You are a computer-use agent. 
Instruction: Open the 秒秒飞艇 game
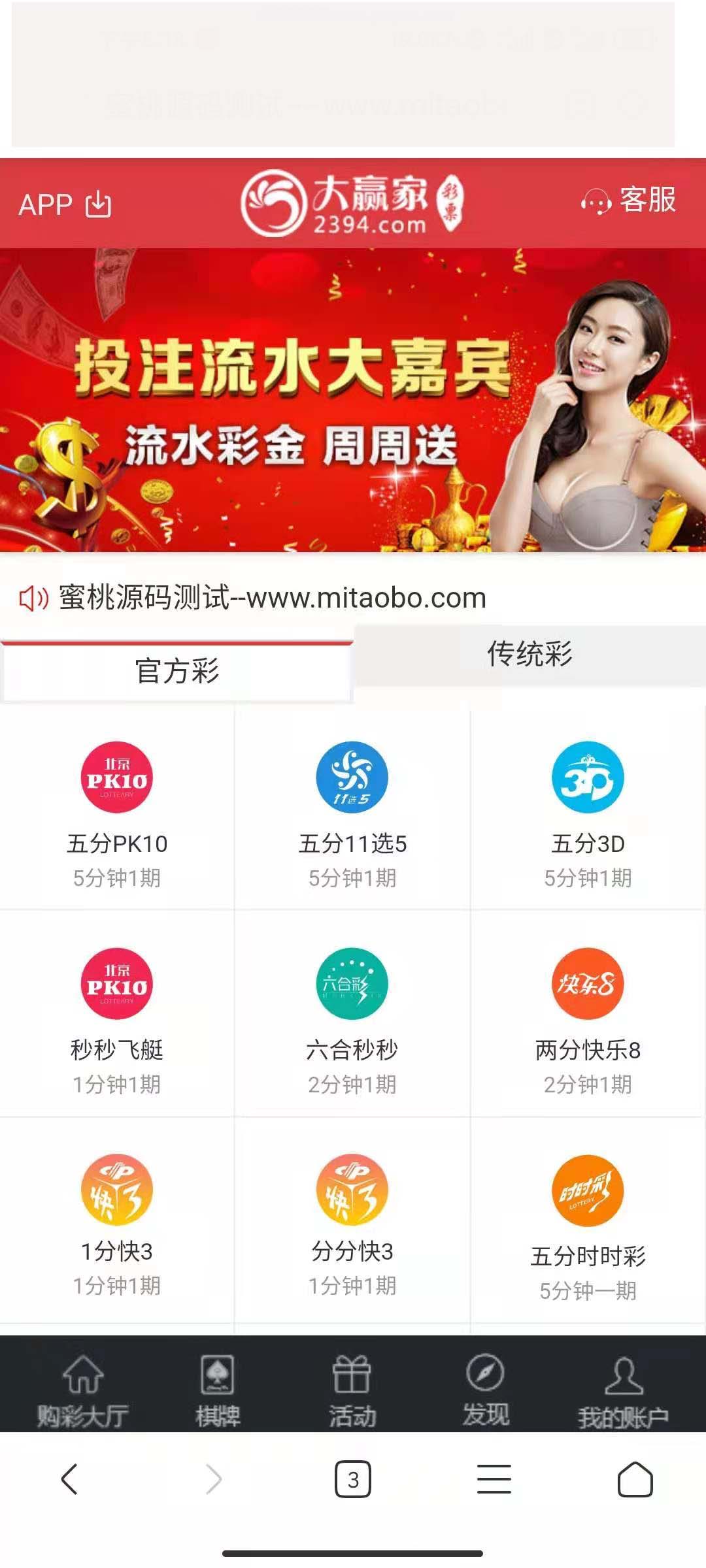117,1017
